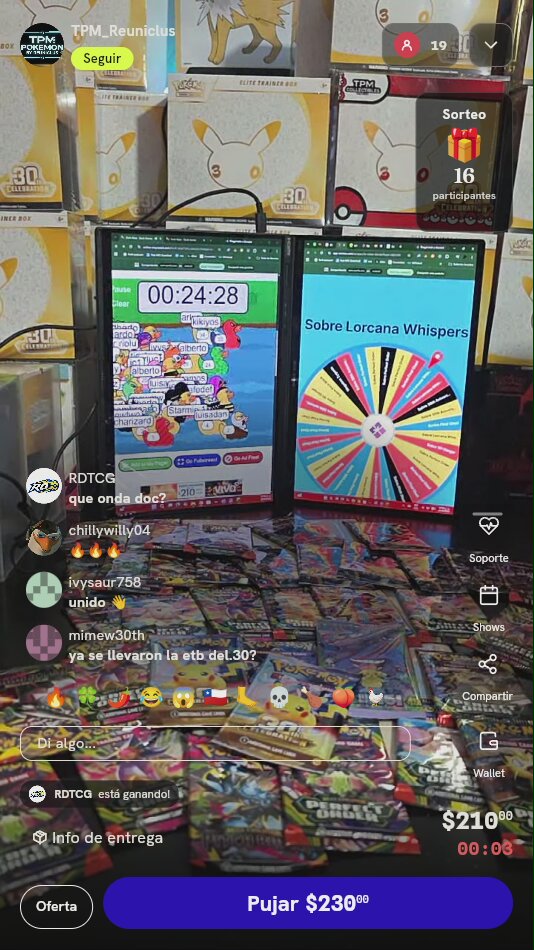Share this stream via Compartir

click(487, 676)
